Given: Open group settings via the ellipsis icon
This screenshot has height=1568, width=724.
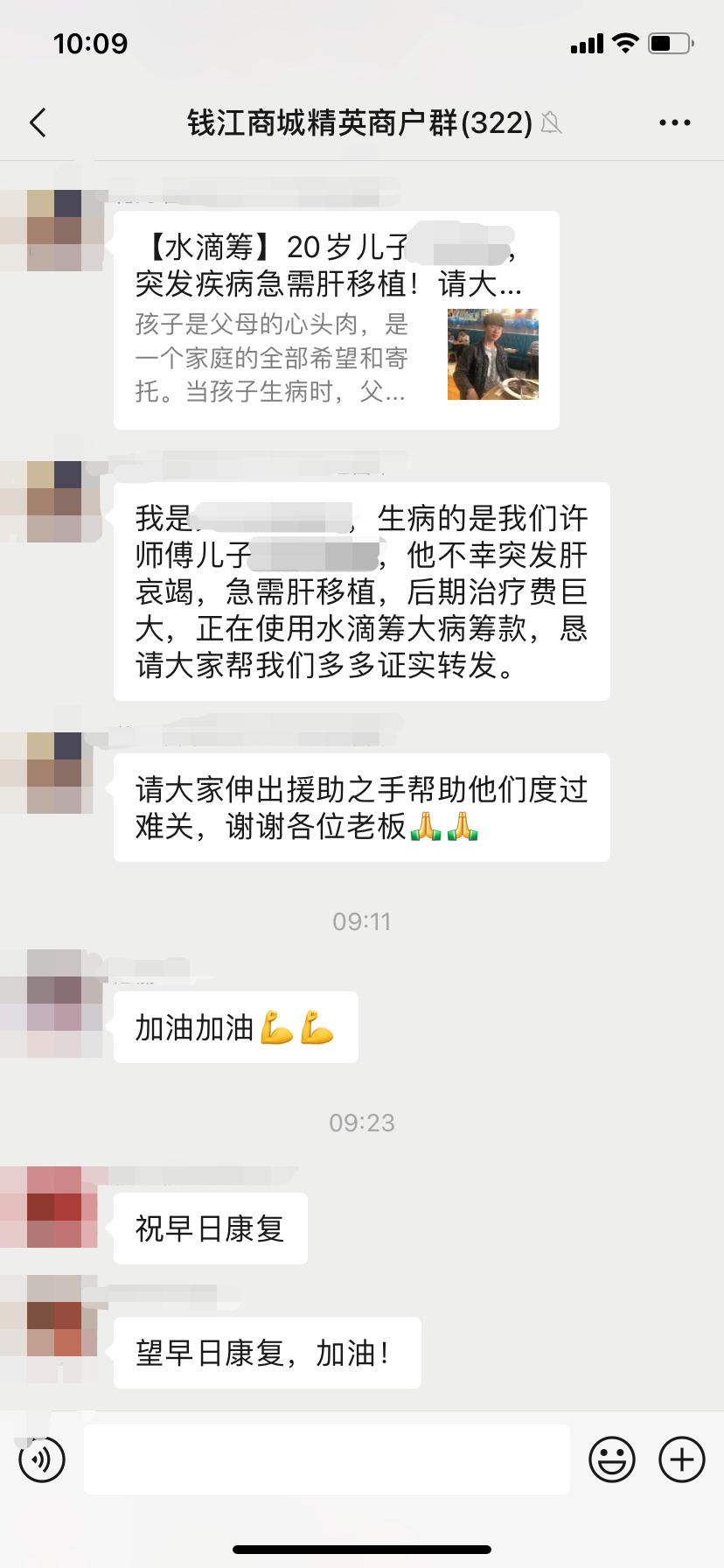Looking at the screenshot, I should click(x=674, y=122).
